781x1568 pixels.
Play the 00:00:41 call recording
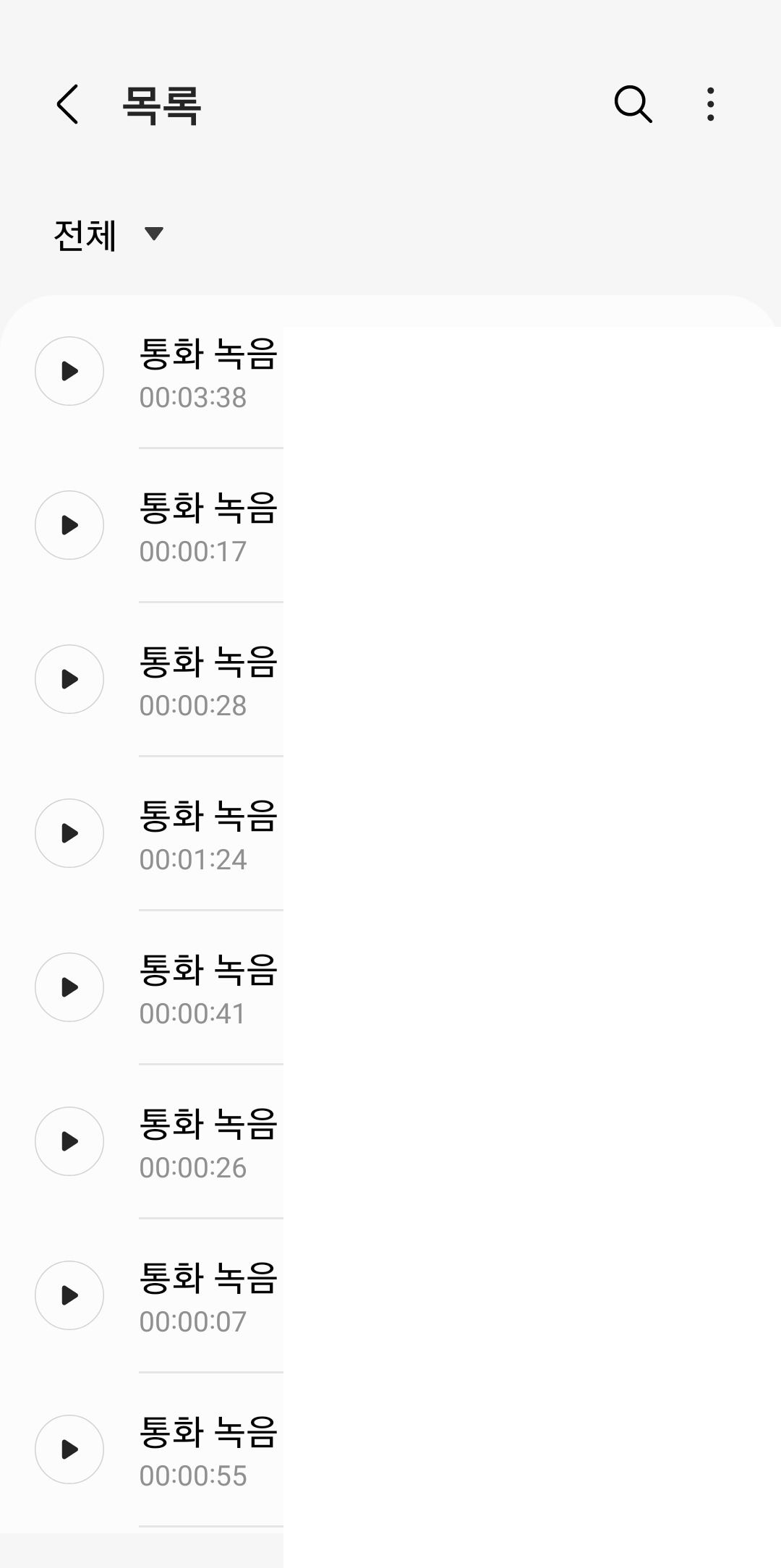69,987
